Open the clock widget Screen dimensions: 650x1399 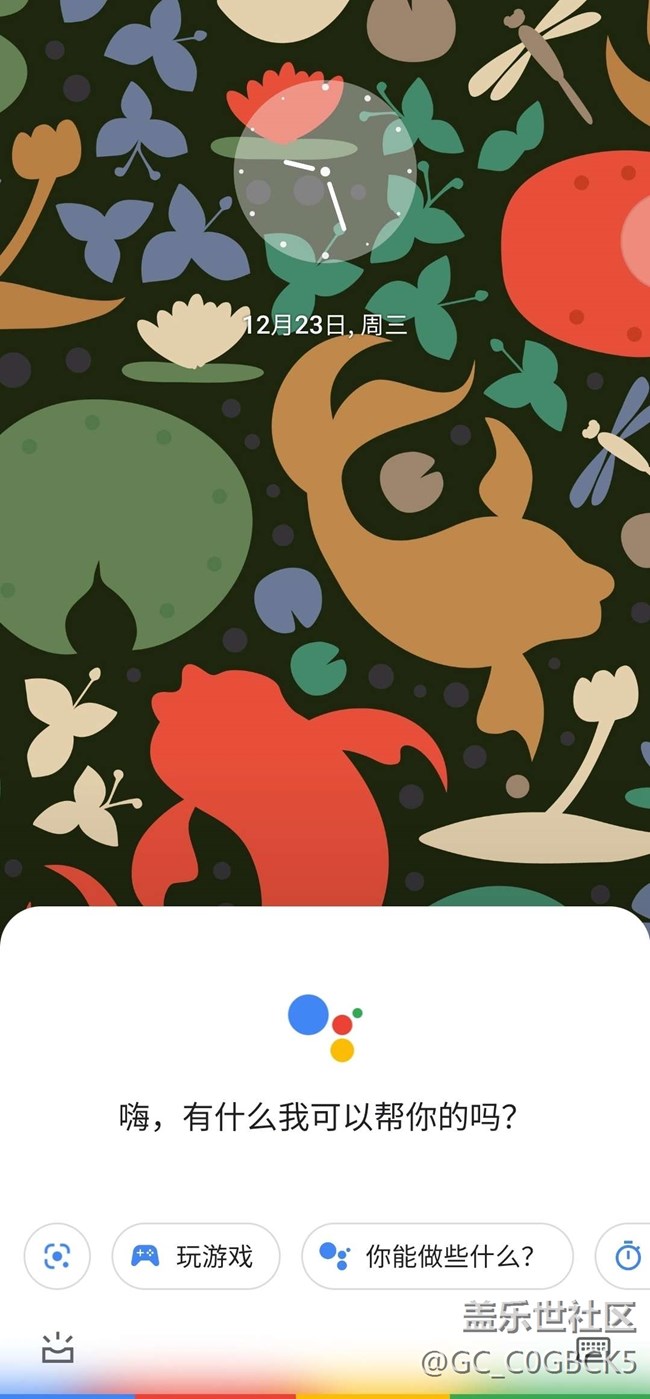pyautogui.click(x=325, y=172)
